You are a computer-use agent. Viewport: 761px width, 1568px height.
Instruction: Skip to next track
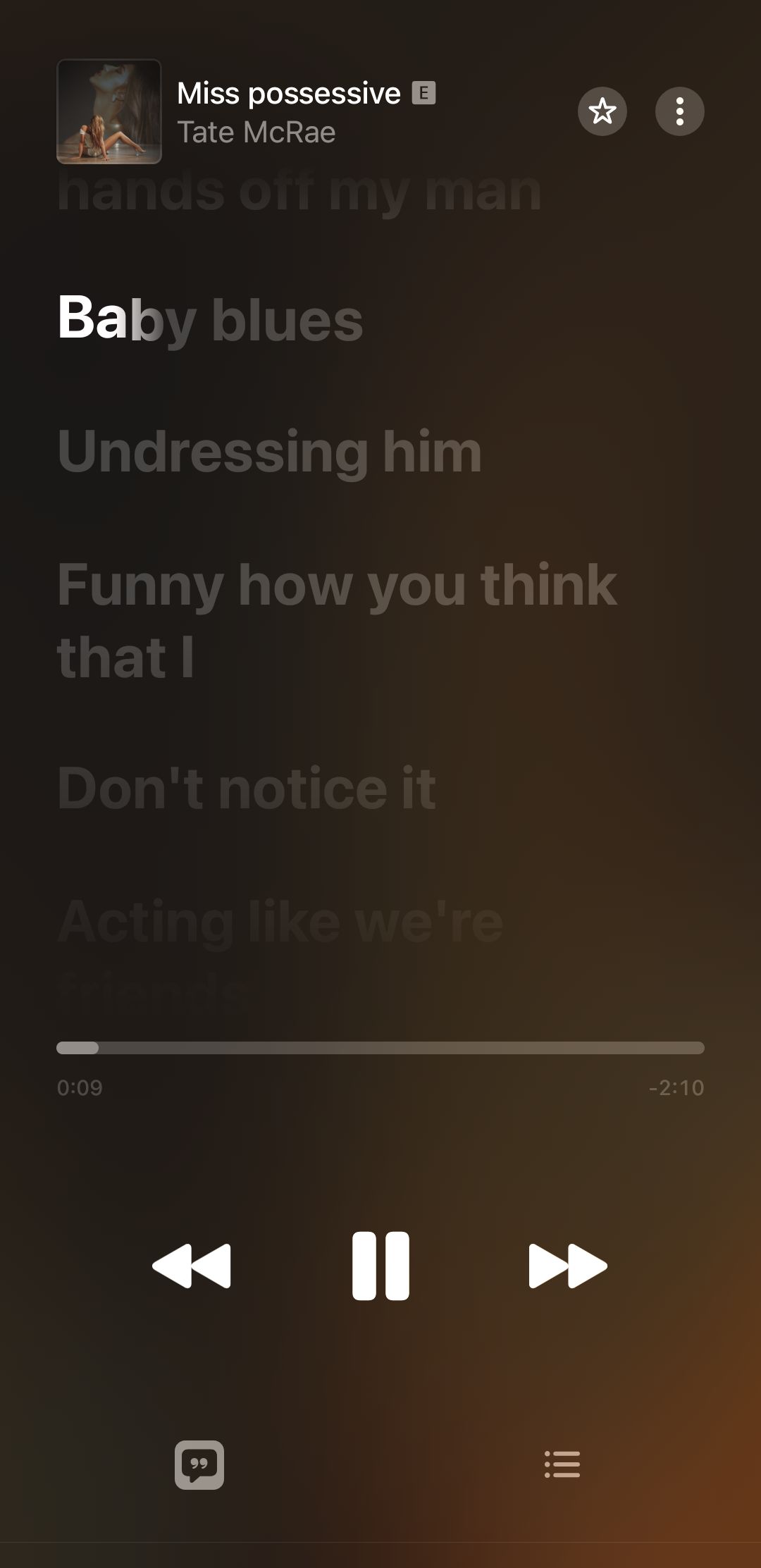tap(568, 1265)
